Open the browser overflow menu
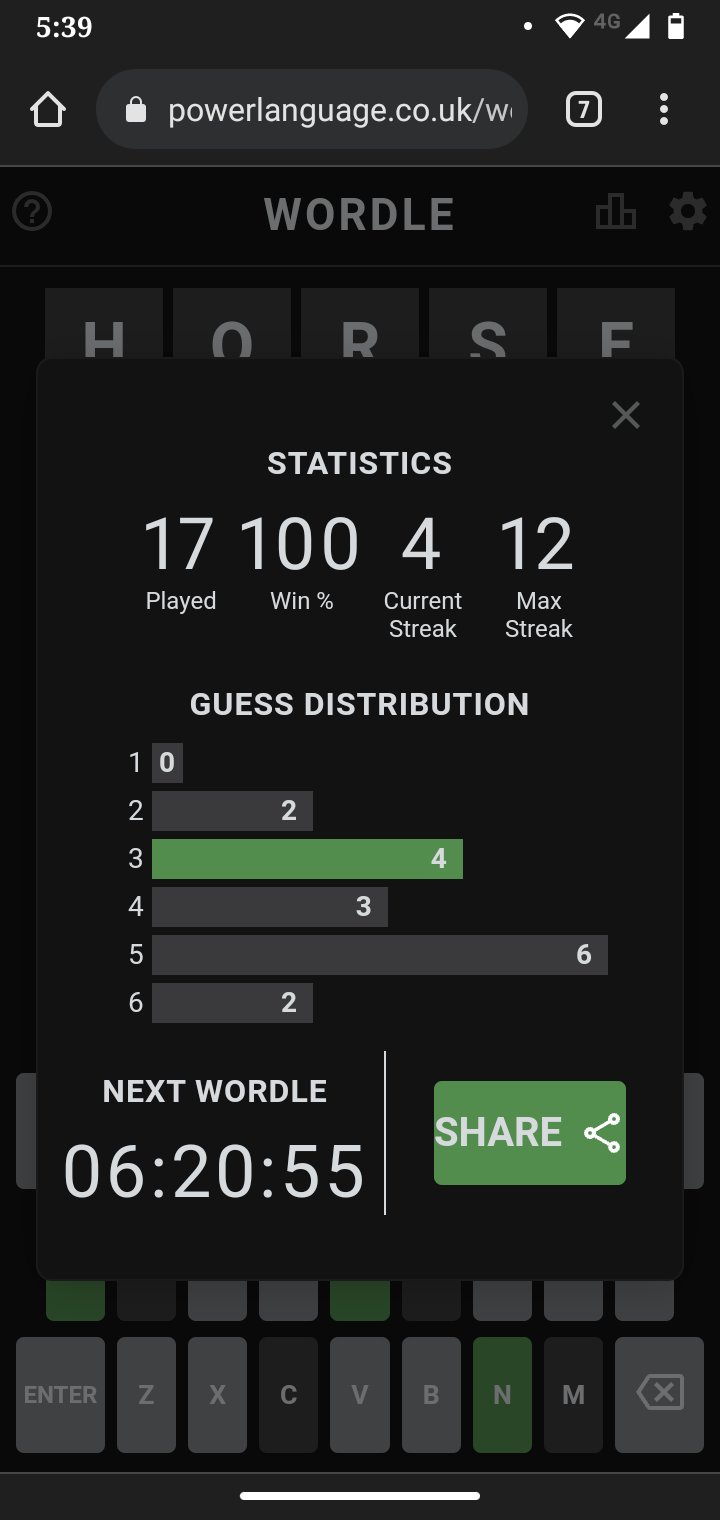This screenshot has width=720, height=1520. [664, 110]
